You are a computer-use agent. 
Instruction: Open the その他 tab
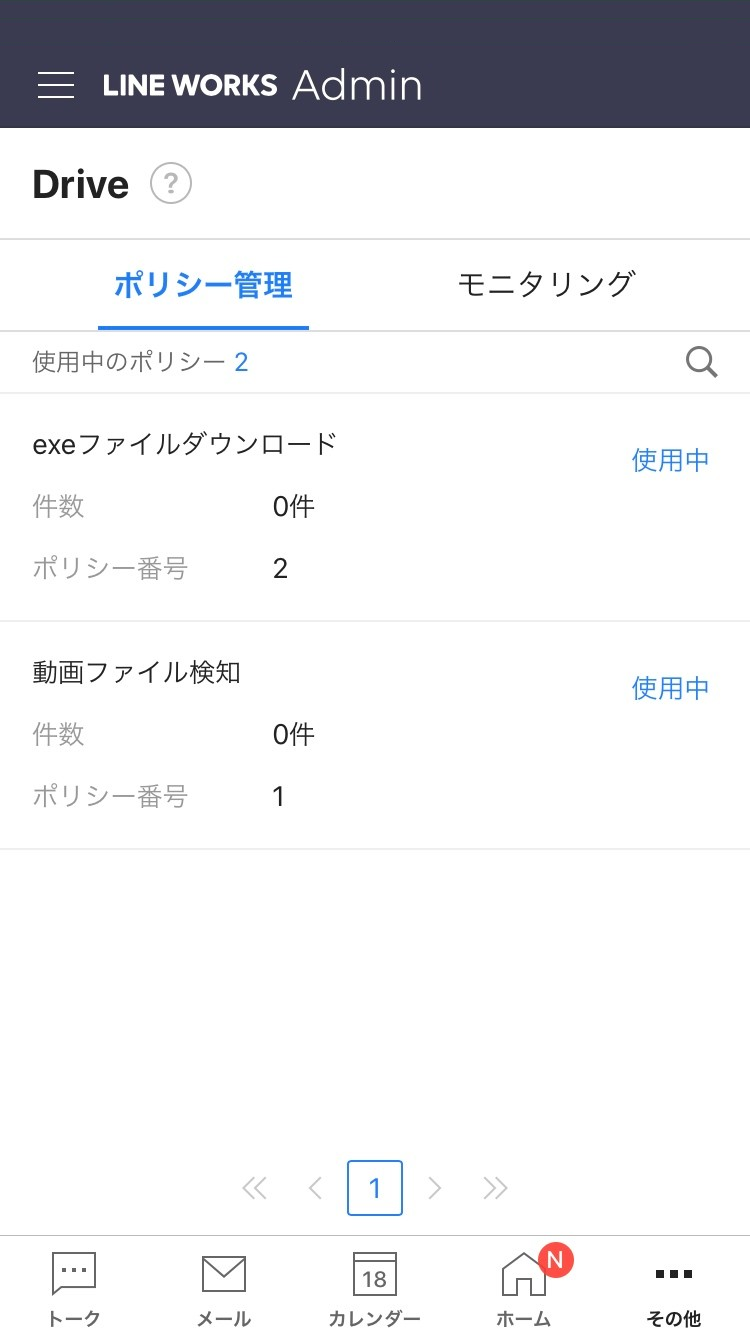[674, 1288]
